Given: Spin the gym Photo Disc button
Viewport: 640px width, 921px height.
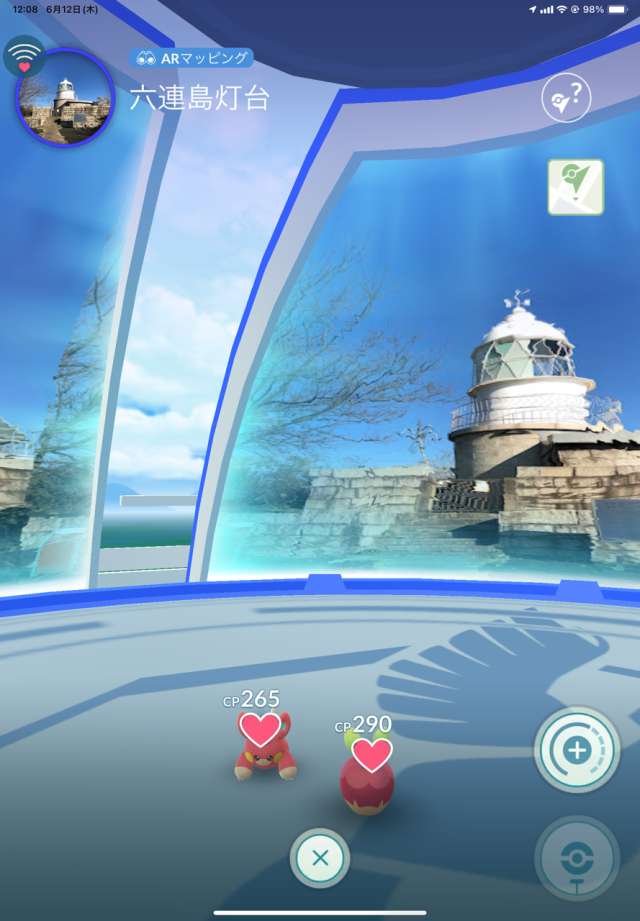Looking at the screenshot, I should (577, 858).
